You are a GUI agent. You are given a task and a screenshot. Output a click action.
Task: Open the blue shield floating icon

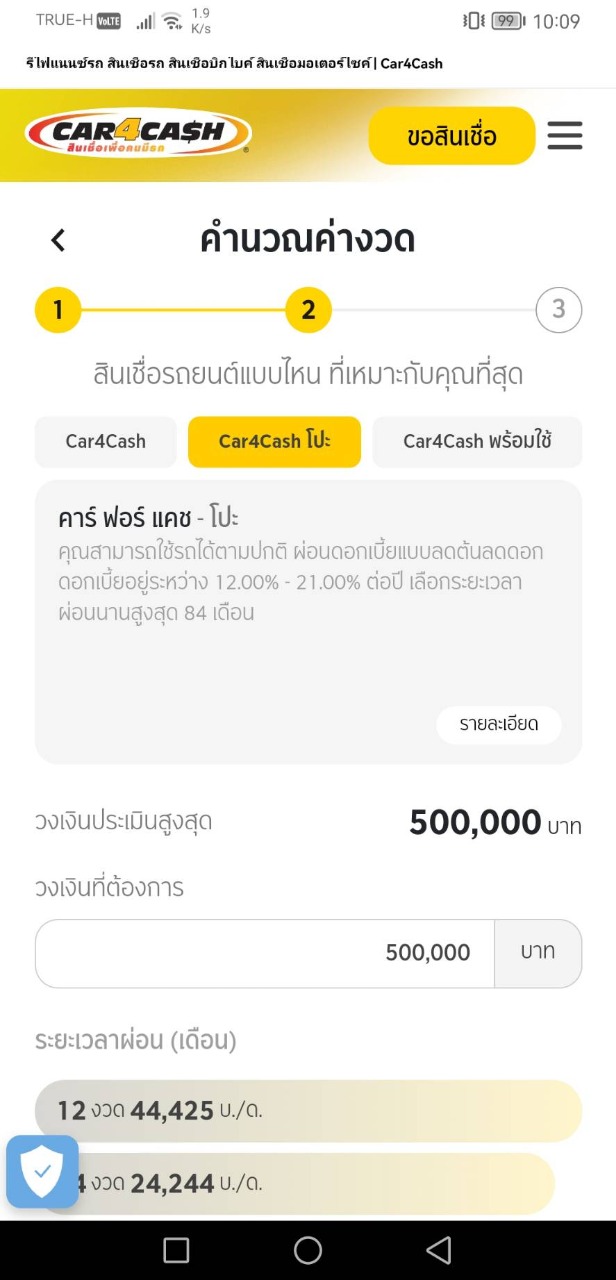click(x=42, y=1171)
